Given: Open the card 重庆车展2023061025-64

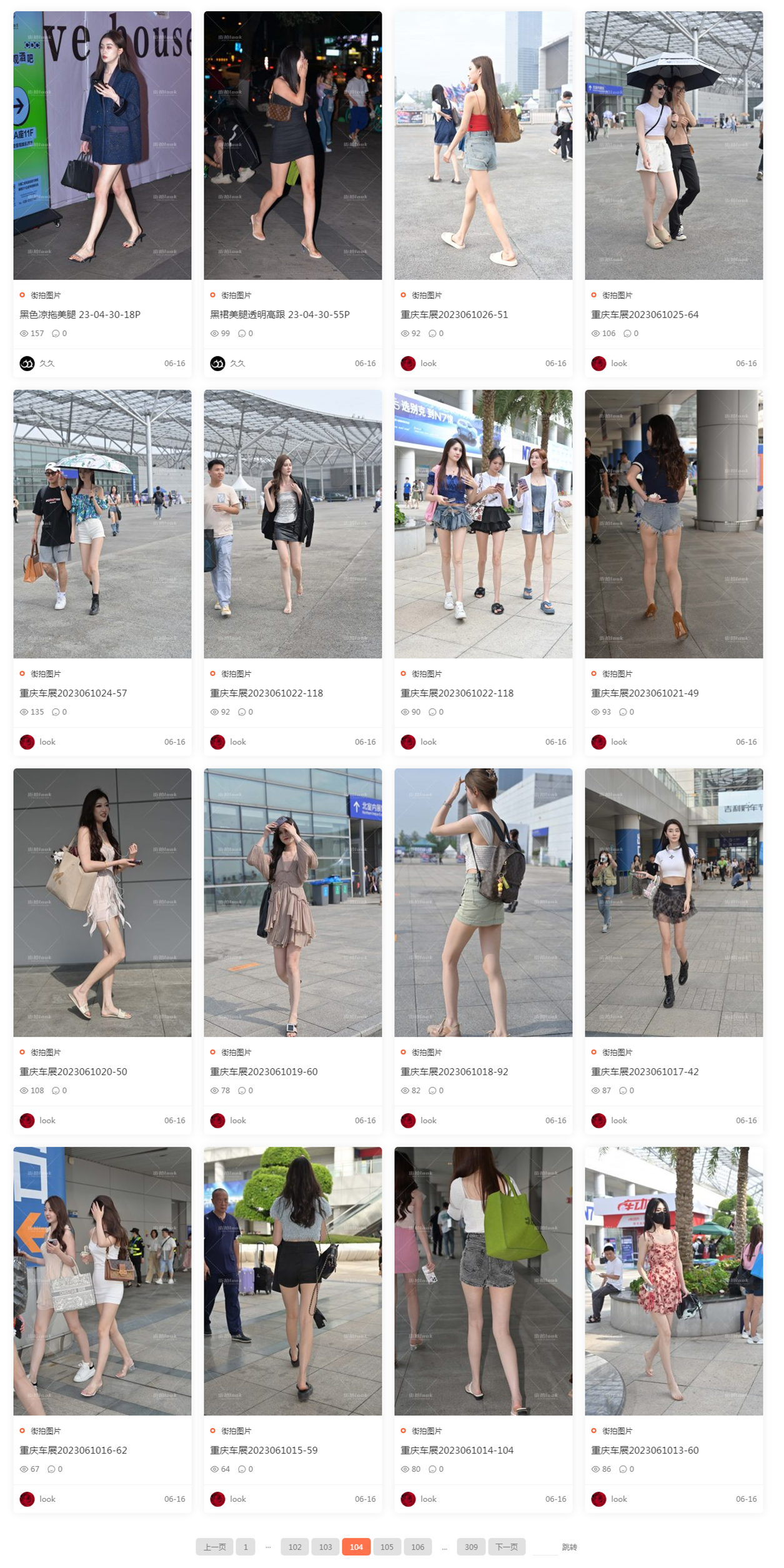Looking at the screenshot, I should tap(645, 314).
